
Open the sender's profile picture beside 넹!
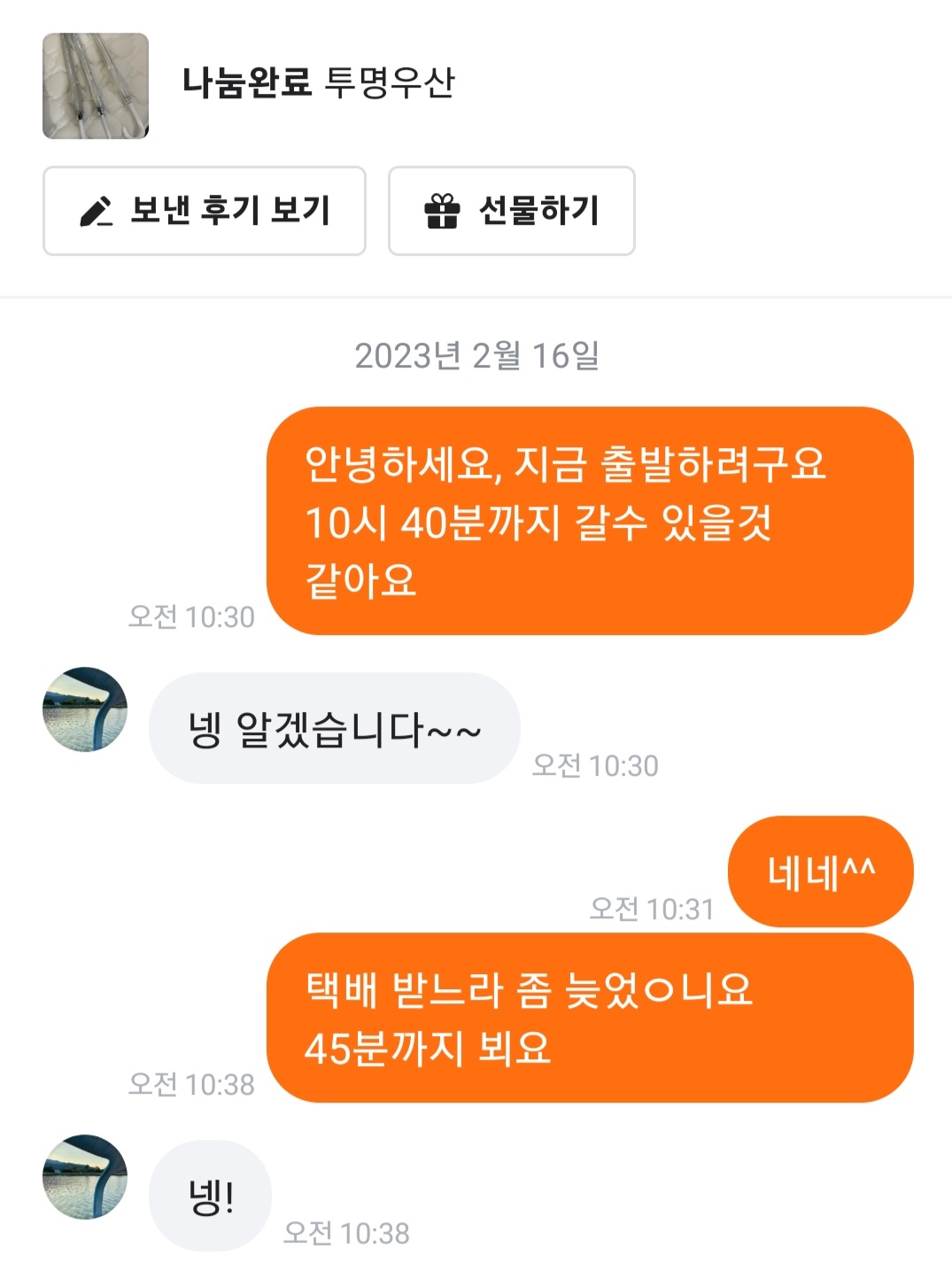click(85, 1177)
